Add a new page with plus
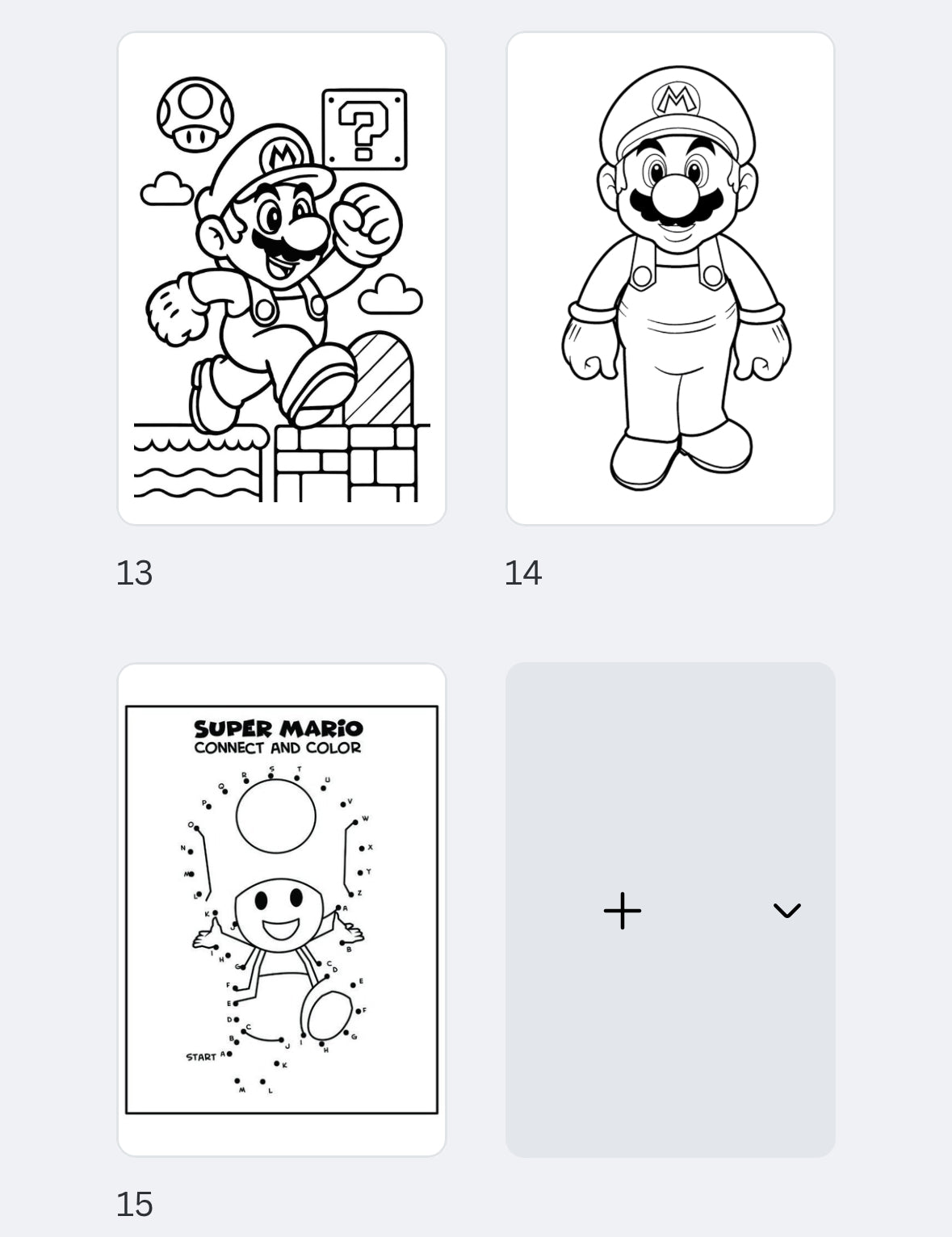The image size is (952, 1237). (623, 911)
